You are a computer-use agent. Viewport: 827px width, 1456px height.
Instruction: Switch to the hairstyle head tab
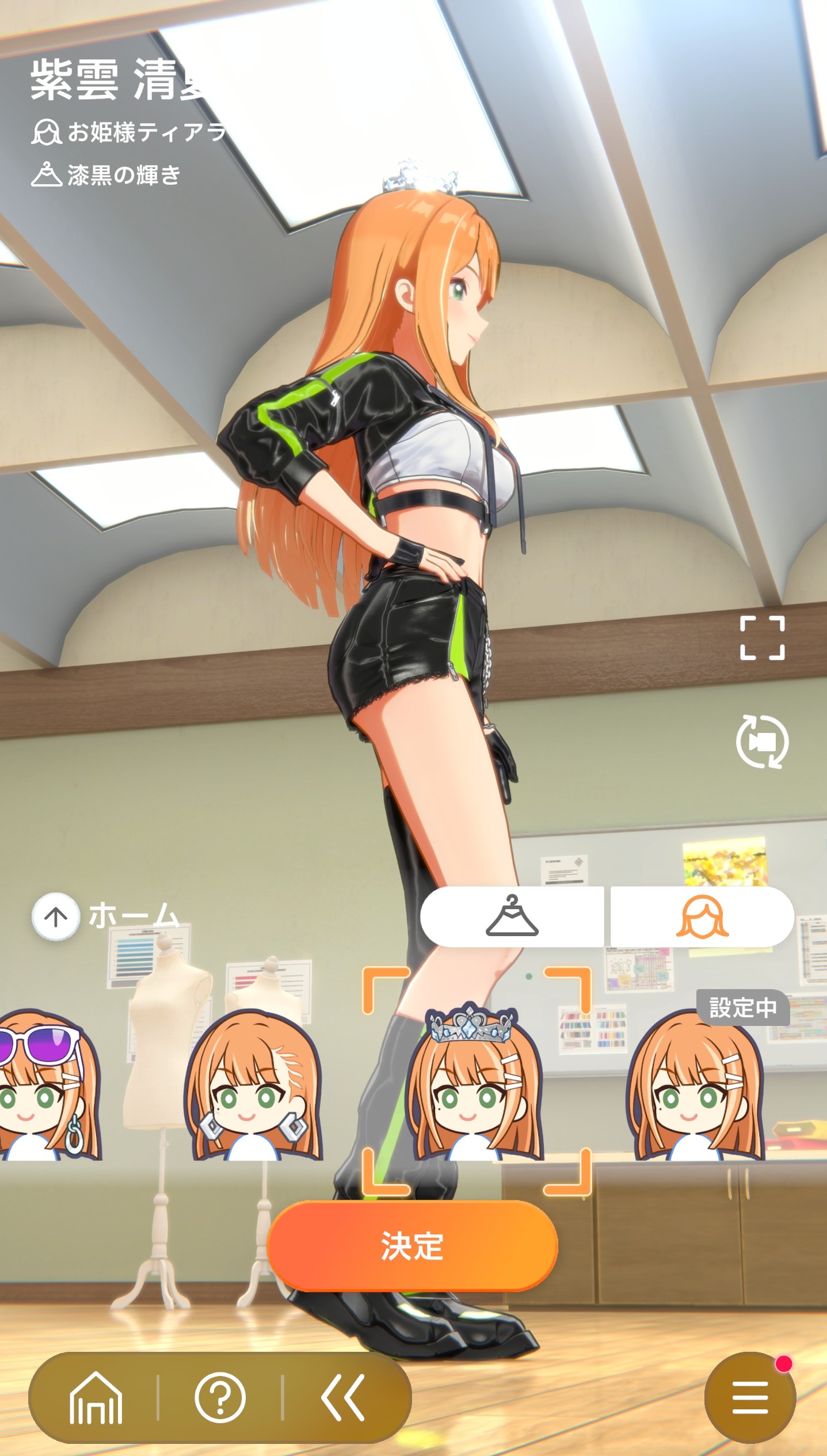[x=702, y=916]
